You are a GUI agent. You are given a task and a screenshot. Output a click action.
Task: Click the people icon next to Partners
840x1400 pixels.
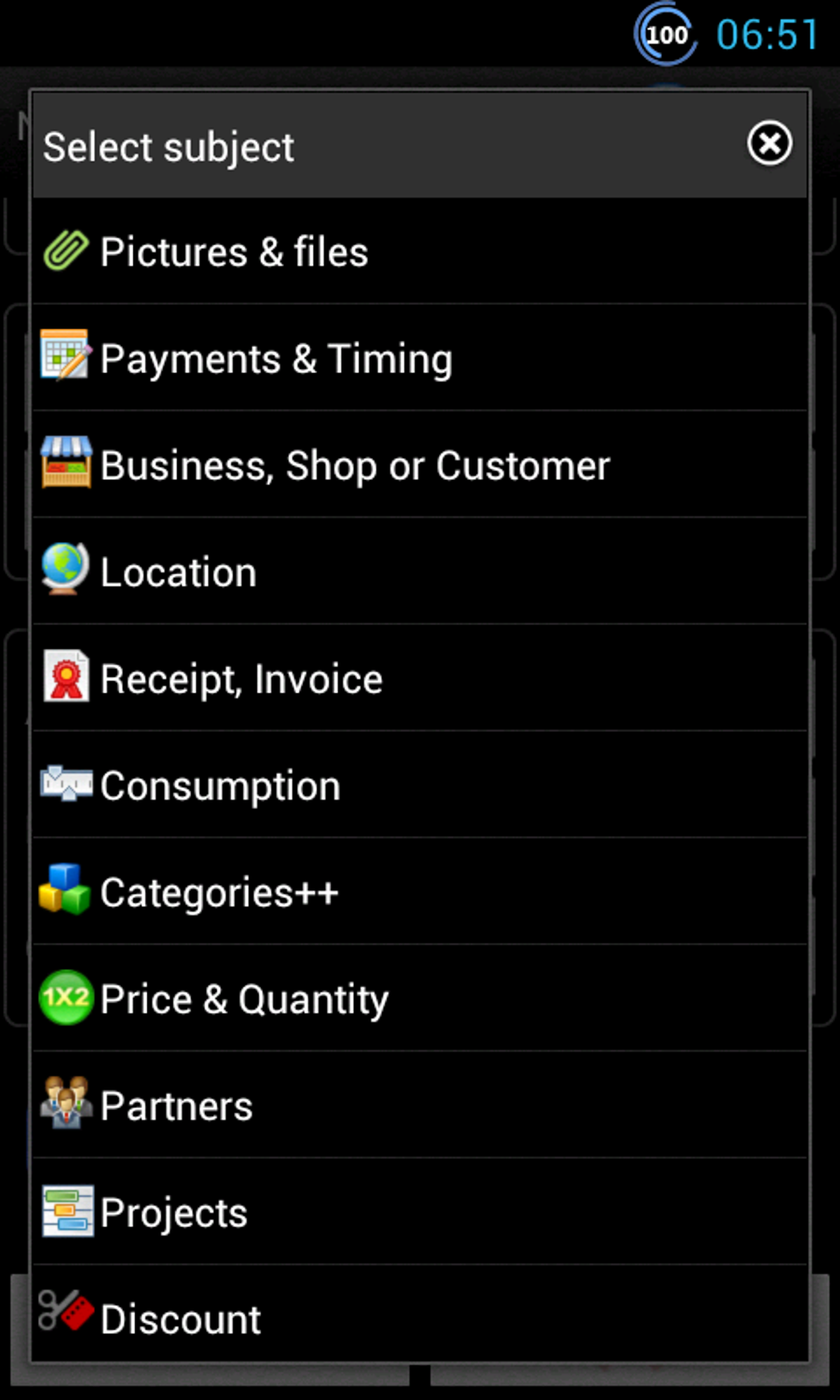click(x=65, y=1104)
